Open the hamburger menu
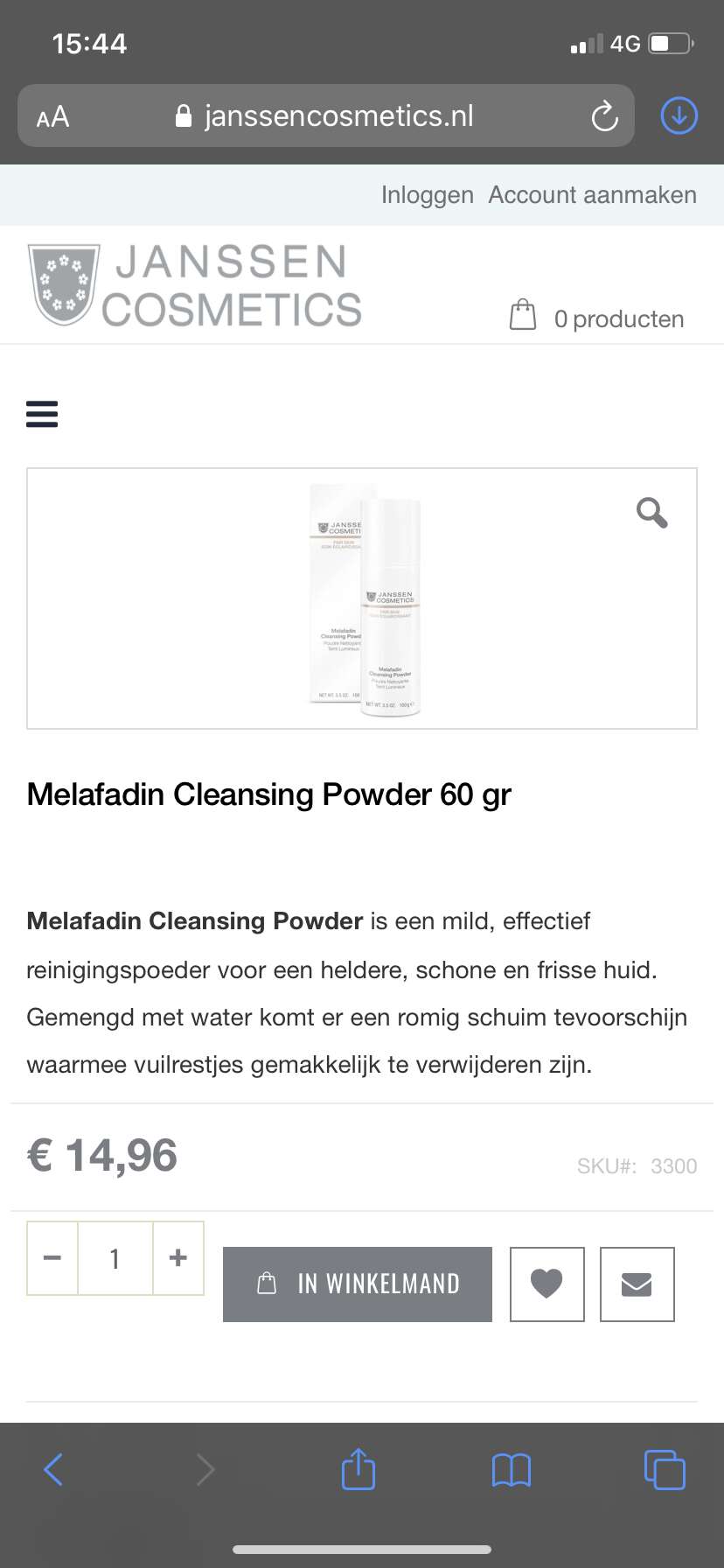Image resolution: width=724 pixels, height=1568 pixels. (x=42, y=413)
